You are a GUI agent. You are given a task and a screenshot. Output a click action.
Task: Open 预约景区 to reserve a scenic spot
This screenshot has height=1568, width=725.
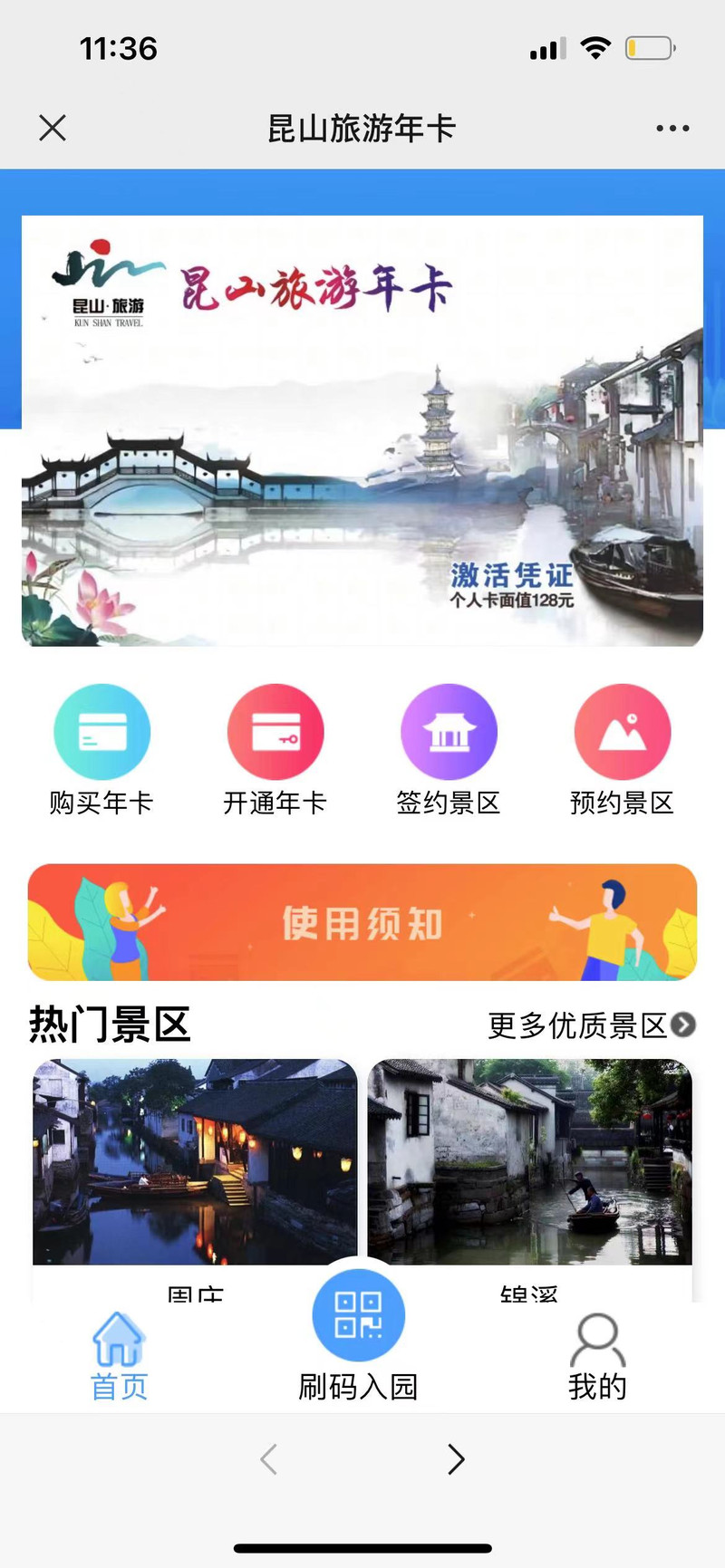point(622,750)
